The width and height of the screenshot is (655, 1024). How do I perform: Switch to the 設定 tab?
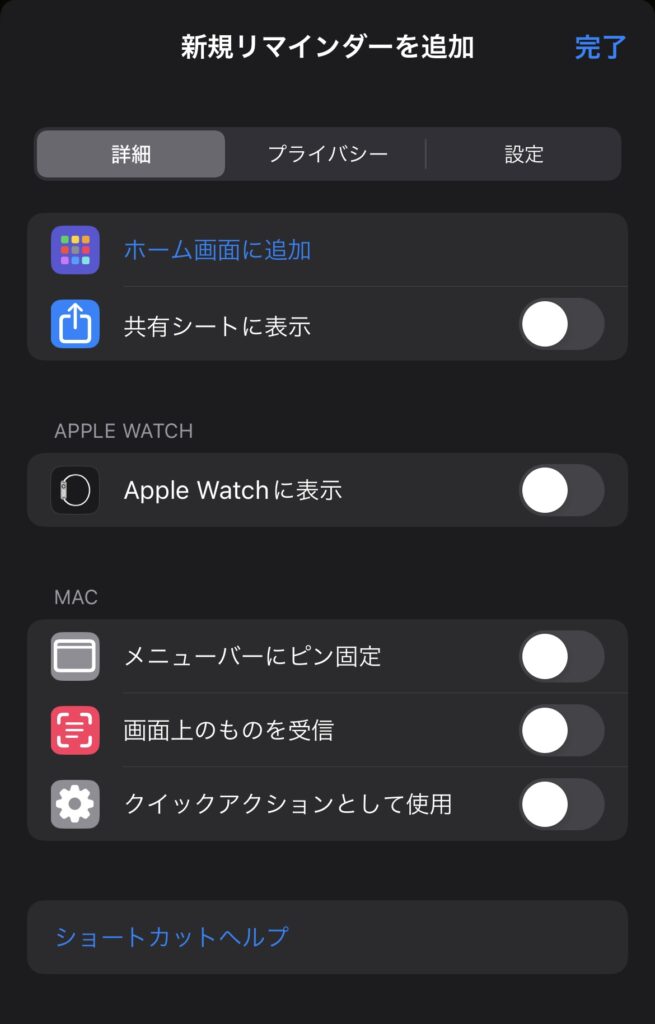click(x=523, y=154)
